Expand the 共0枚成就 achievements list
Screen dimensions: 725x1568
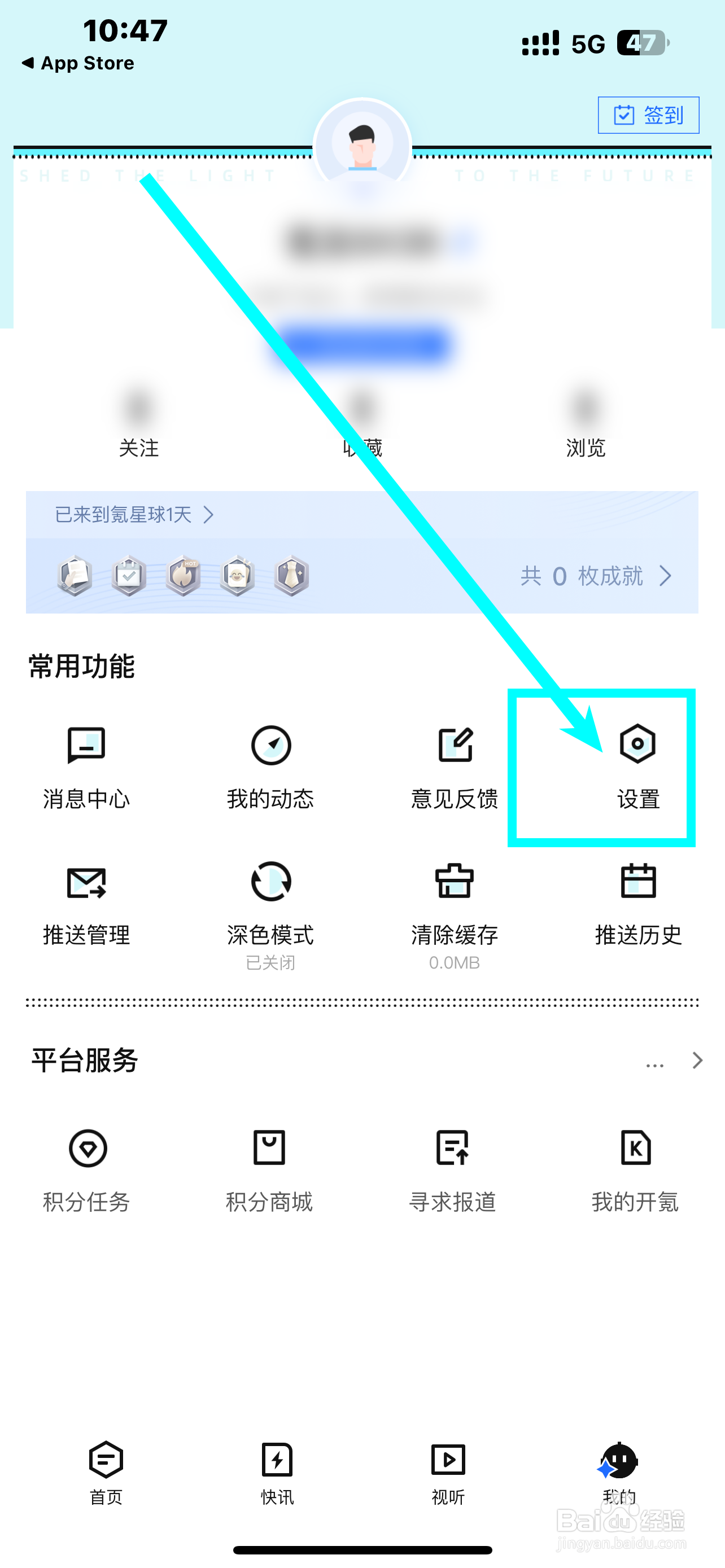[593, 576]
